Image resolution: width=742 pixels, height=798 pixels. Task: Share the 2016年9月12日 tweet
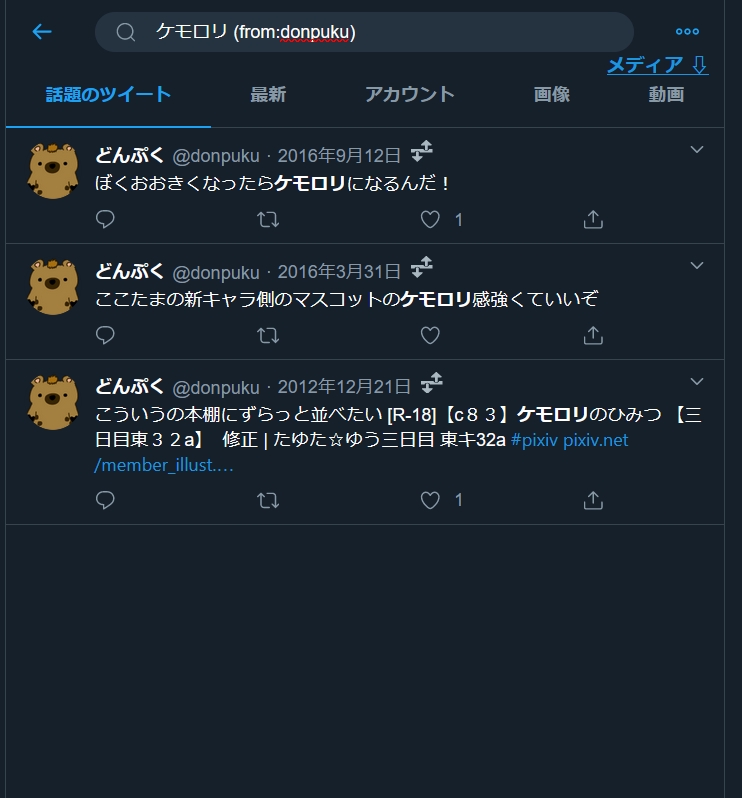(592, 219)
